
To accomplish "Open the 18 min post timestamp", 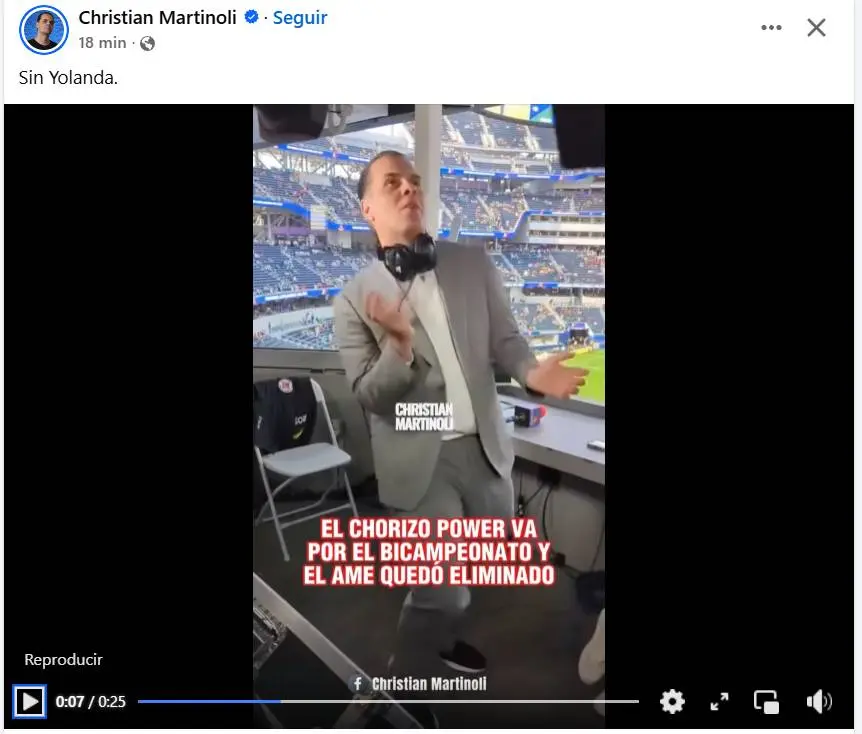I will click(x=102, y=43).
